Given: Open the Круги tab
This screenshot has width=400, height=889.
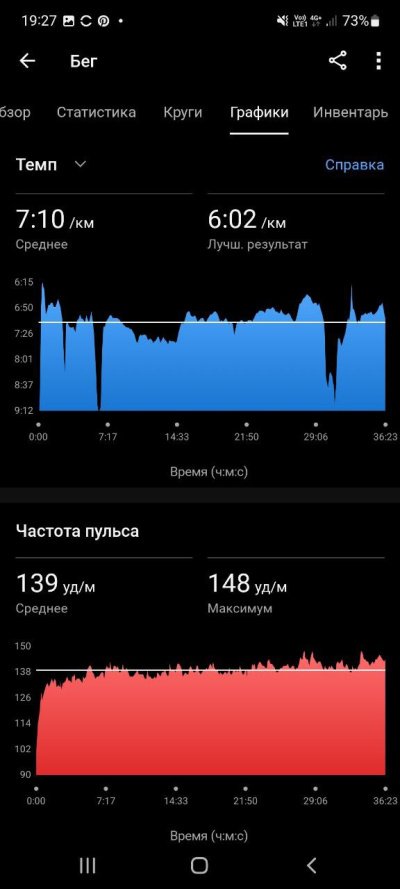Looking at the screenshot, I should [182, 112].
